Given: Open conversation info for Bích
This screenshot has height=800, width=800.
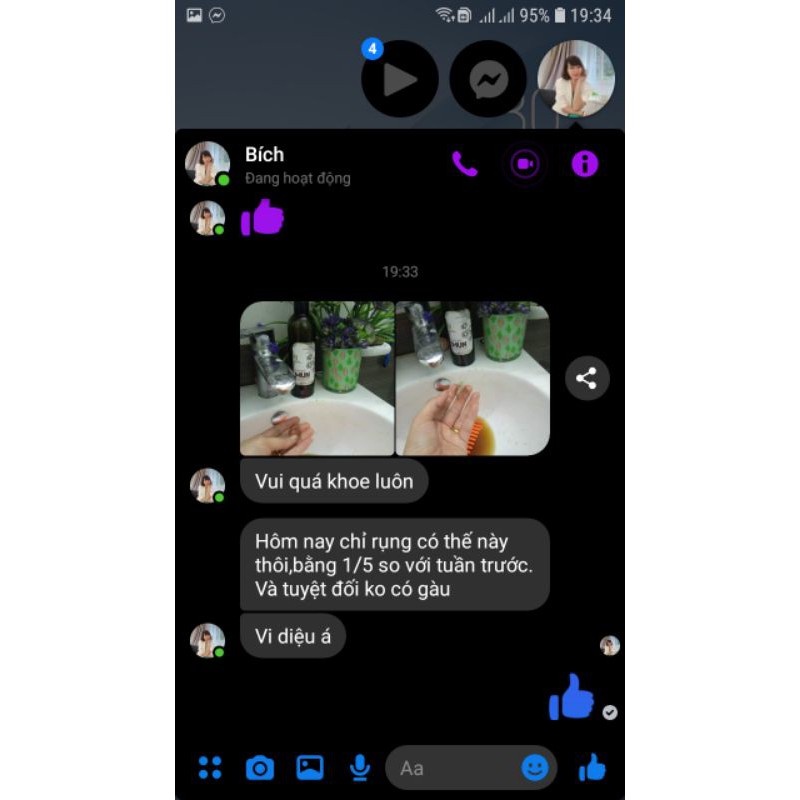Looking at the screenshot, I should point(585,164).
